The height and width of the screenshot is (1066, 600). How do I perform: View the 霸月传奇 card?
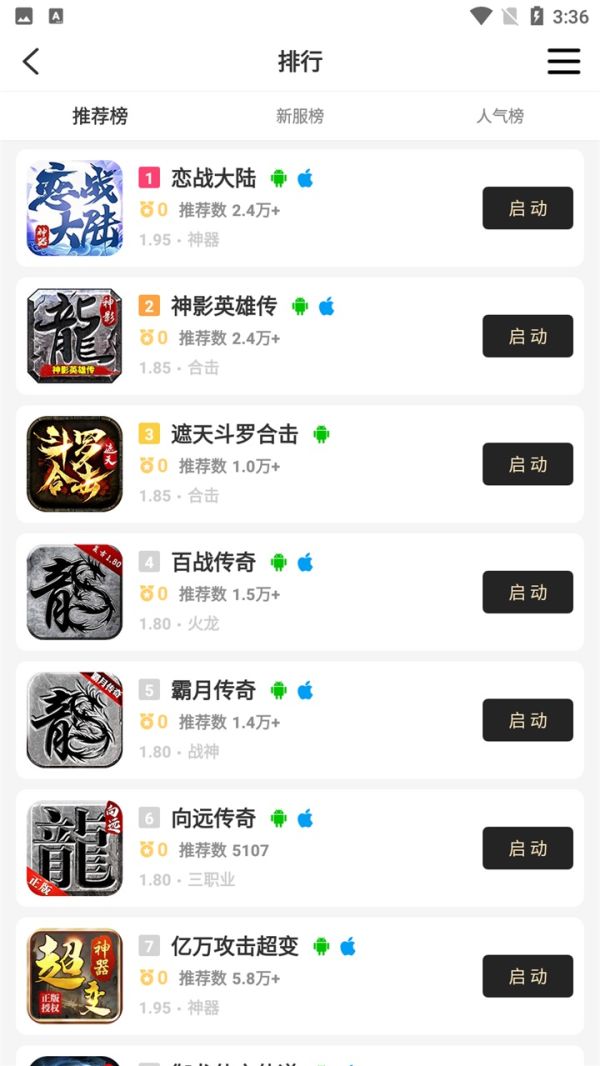[x=214, y=691]
